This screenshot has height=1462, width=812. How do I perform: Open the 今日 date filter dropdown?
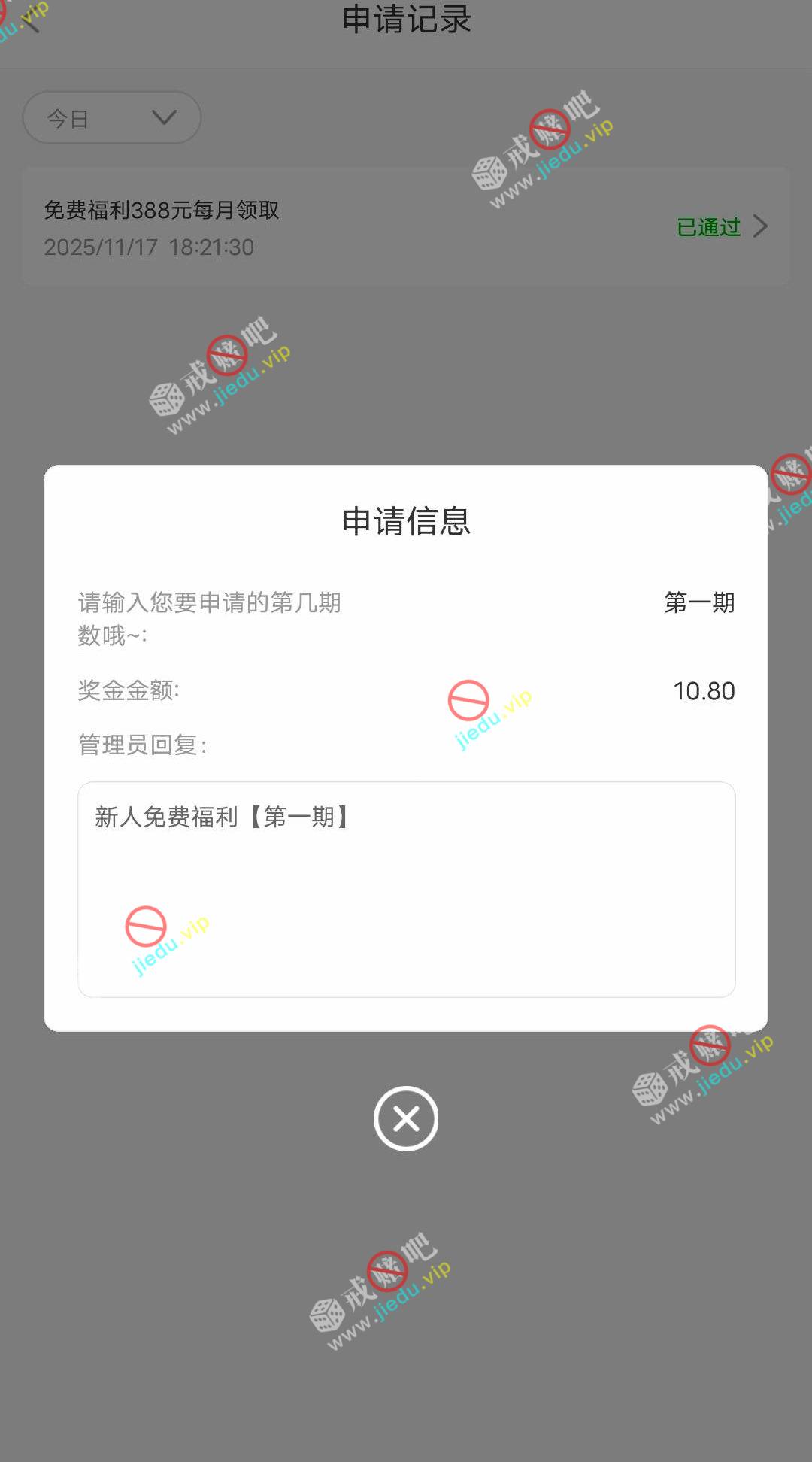pyautogui.click(x=112, y=118)
